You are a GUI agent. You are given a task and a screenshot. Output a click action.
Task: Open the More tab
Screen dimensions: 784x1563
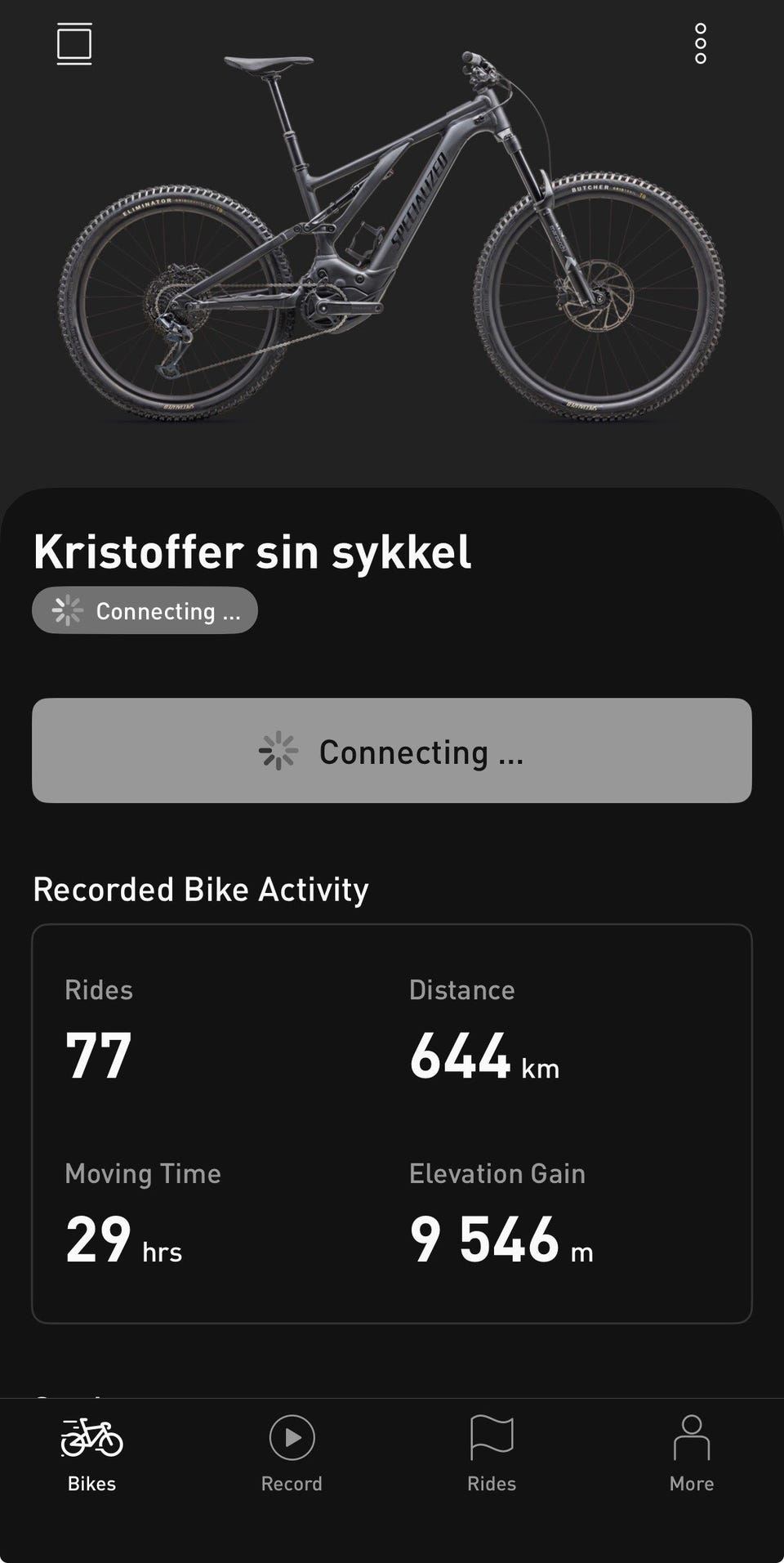click(692, 1455)
